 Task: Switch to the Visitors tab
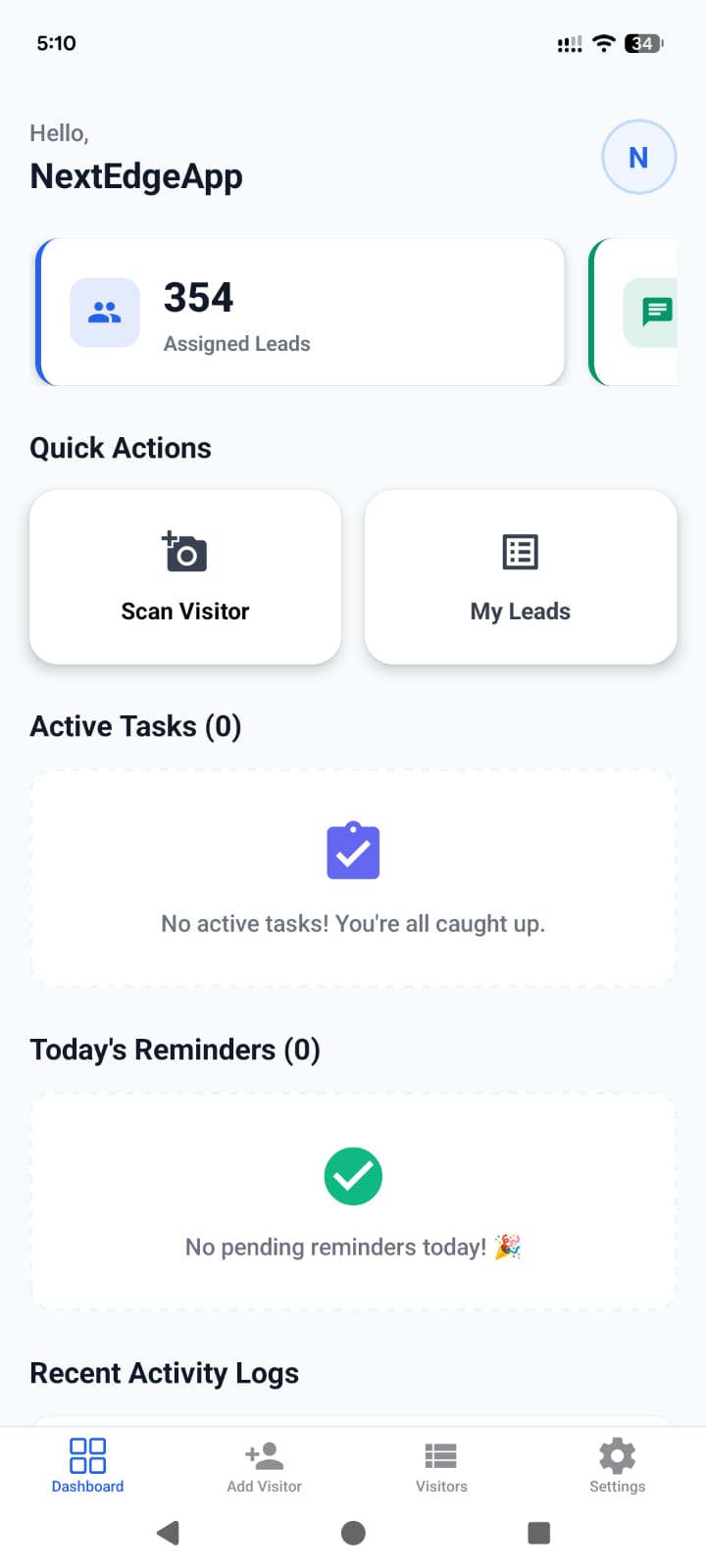440,1465
